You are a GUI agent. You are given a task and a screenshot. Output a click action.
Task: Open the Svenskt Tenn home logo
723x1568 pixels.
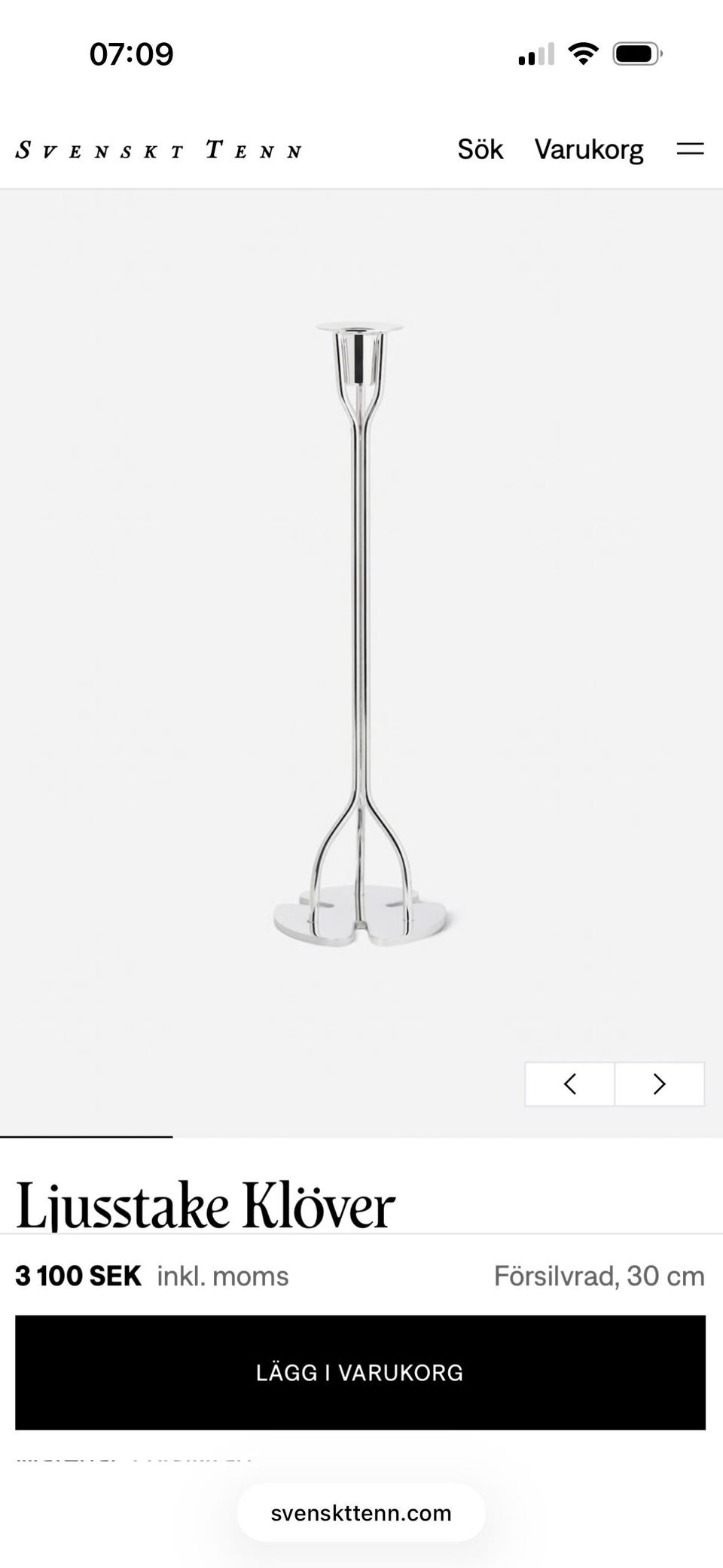(x=159, y=150)
